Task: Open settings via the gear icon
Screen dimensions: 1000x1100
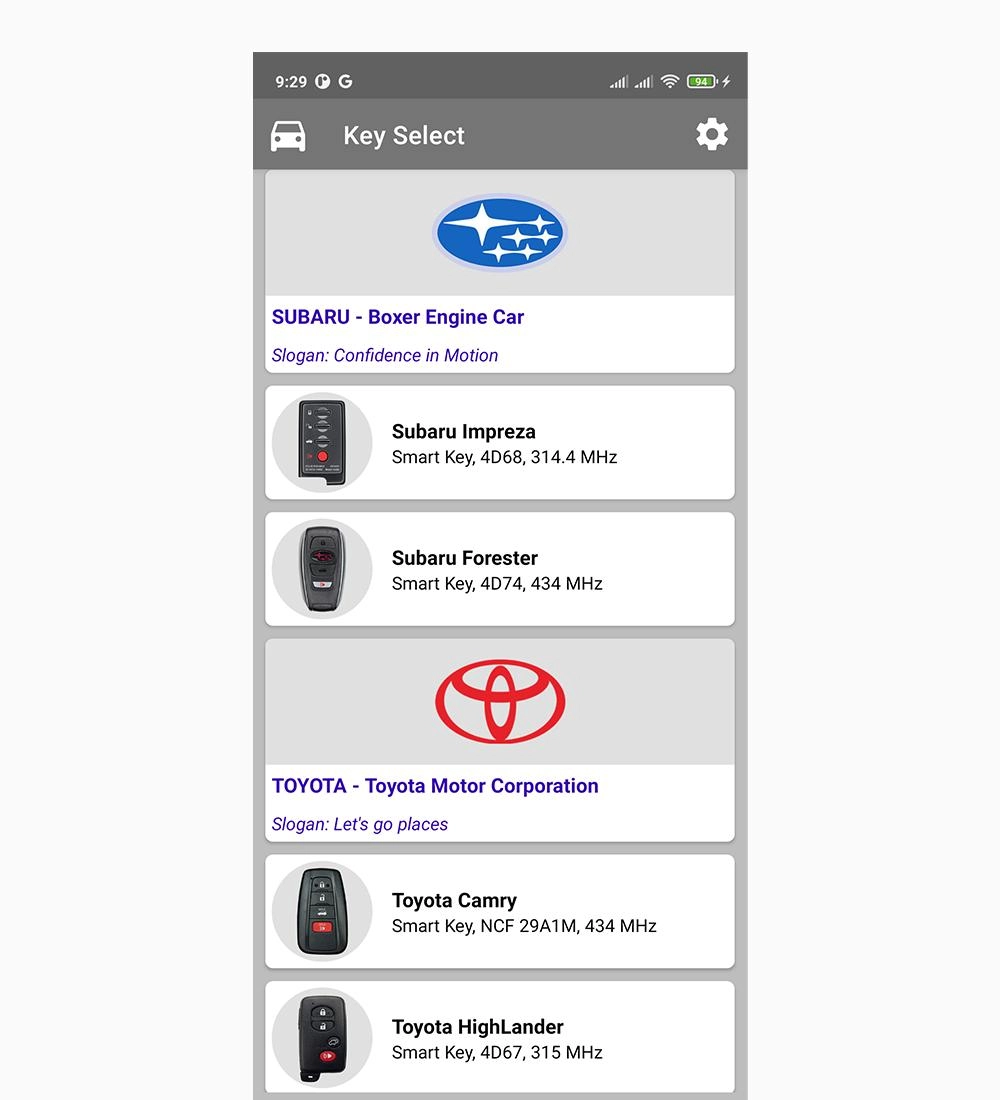Action: (712, 135)
